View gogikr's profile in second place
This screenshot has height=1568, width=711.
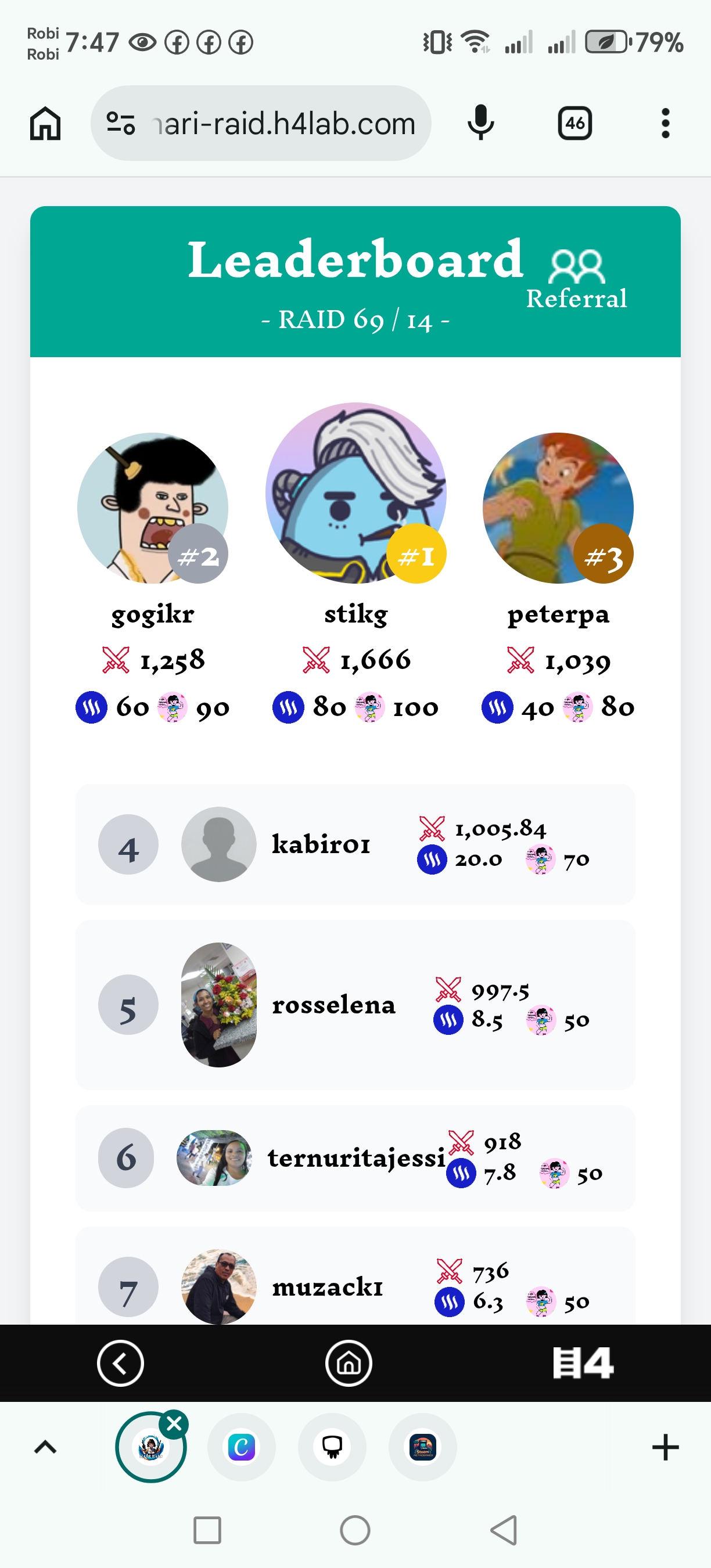pos(152,509)
